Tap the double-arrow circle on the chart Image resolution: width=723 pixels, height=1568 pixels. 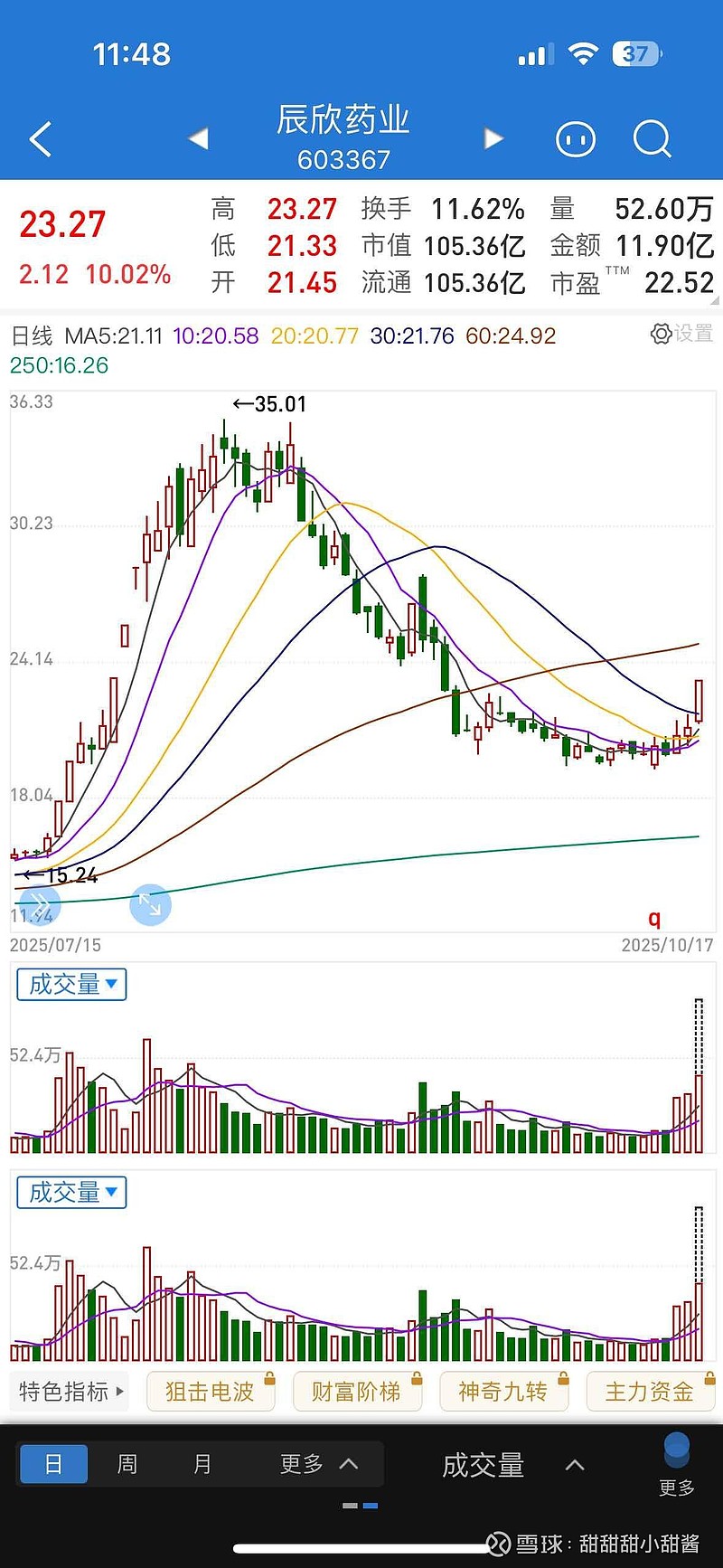(40, 904)
